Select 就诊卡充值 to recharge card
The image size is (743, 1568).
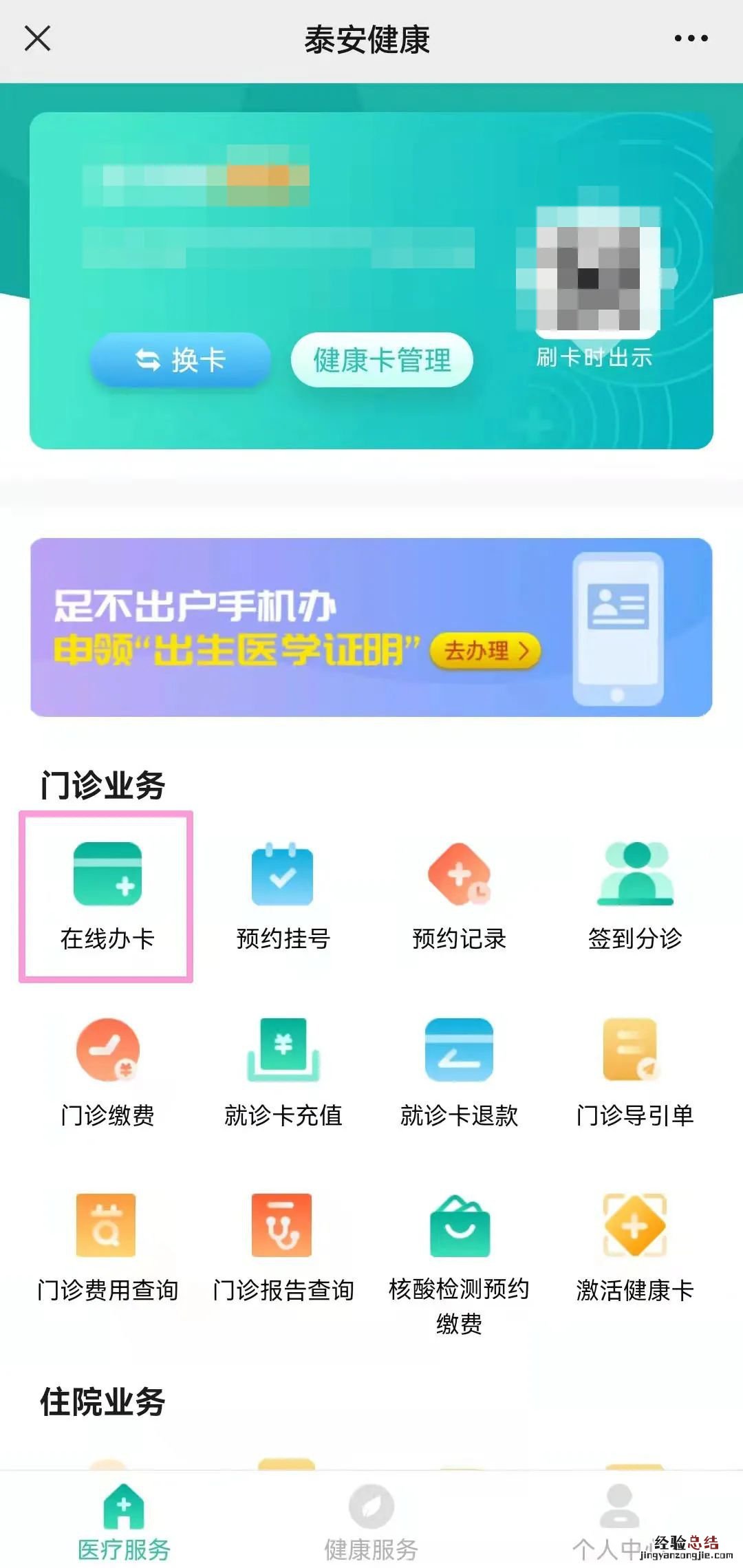[281, 1070]
